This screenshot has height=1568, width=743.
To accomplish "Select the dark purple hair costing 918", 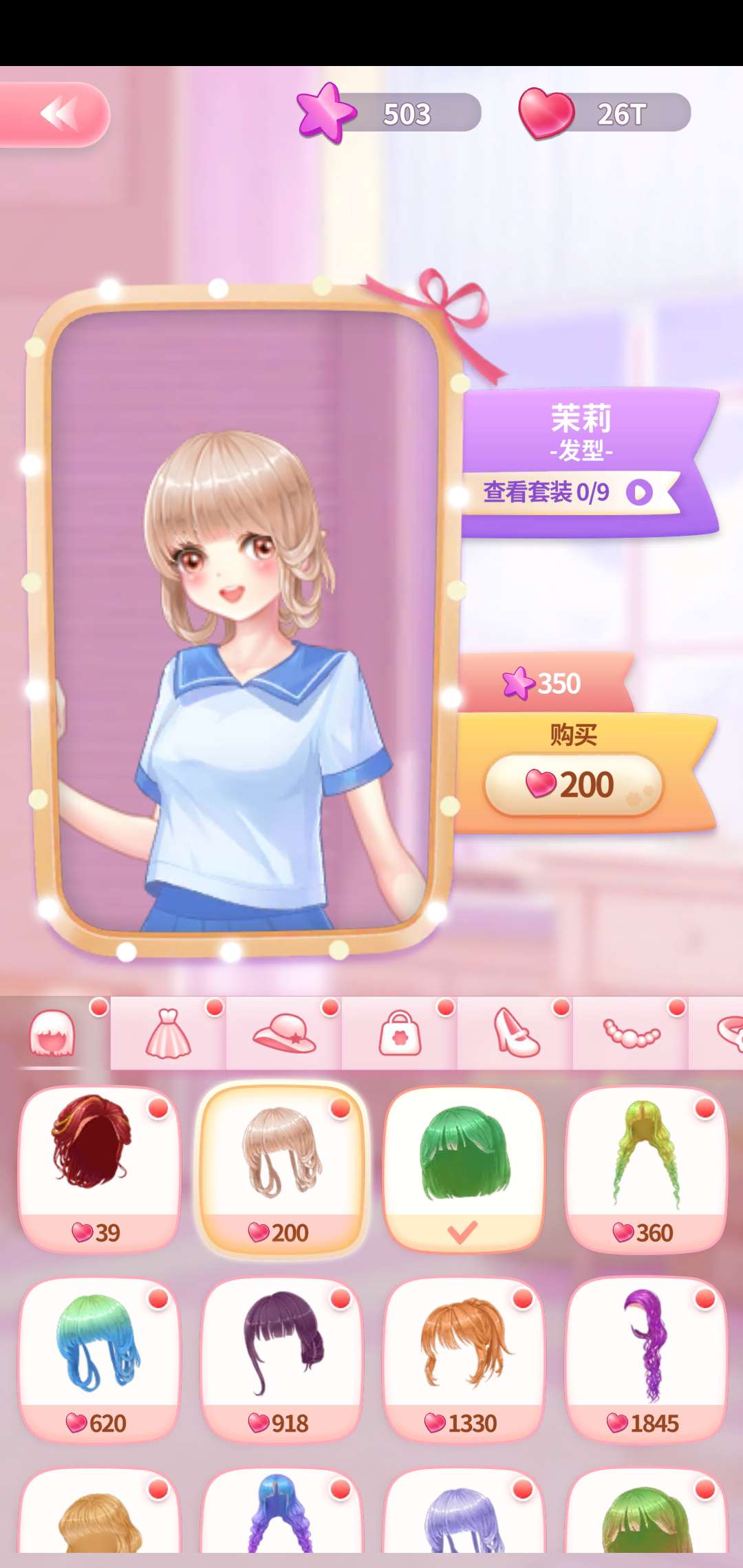I will (x=281, y=1358).
